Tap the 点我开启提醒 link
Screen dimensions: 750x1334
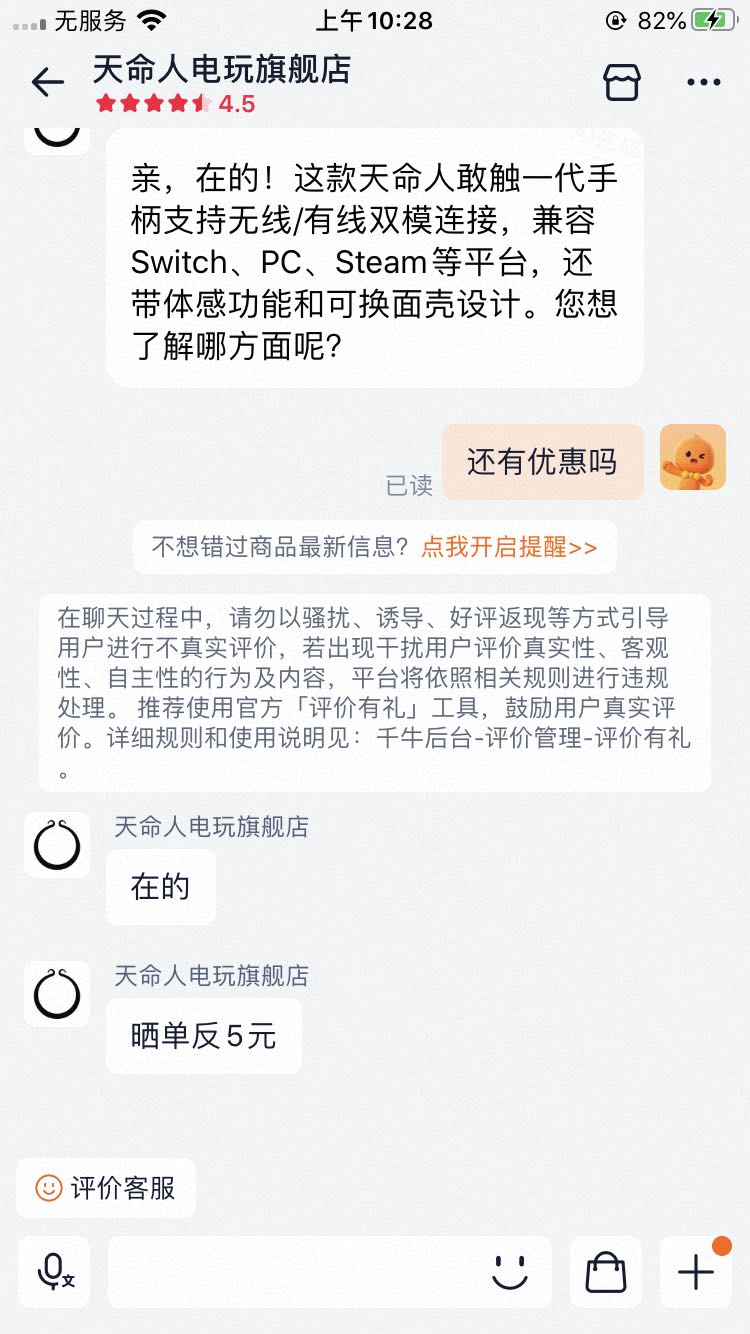(509, 547)
